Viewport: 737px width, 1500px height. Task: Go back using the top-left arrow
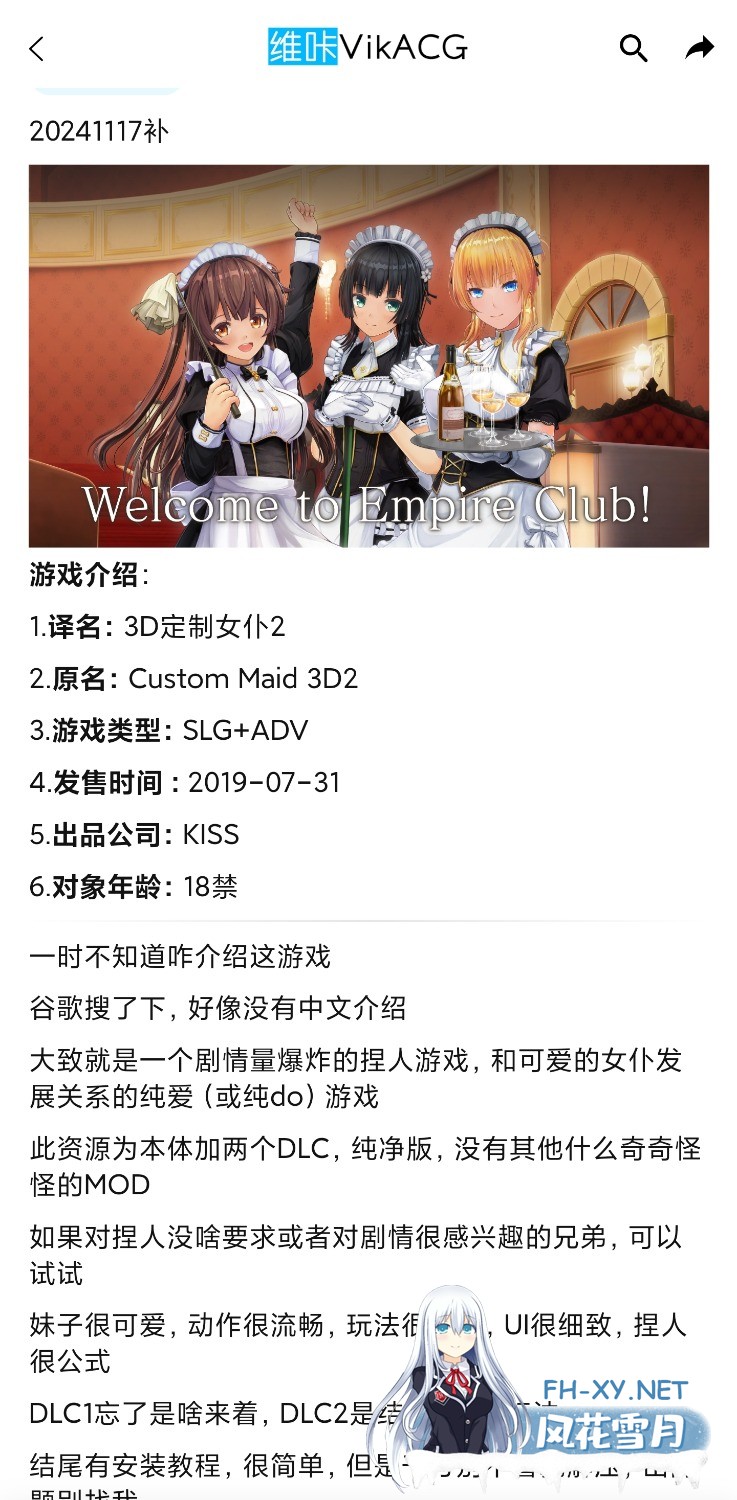tap(37, 48)
